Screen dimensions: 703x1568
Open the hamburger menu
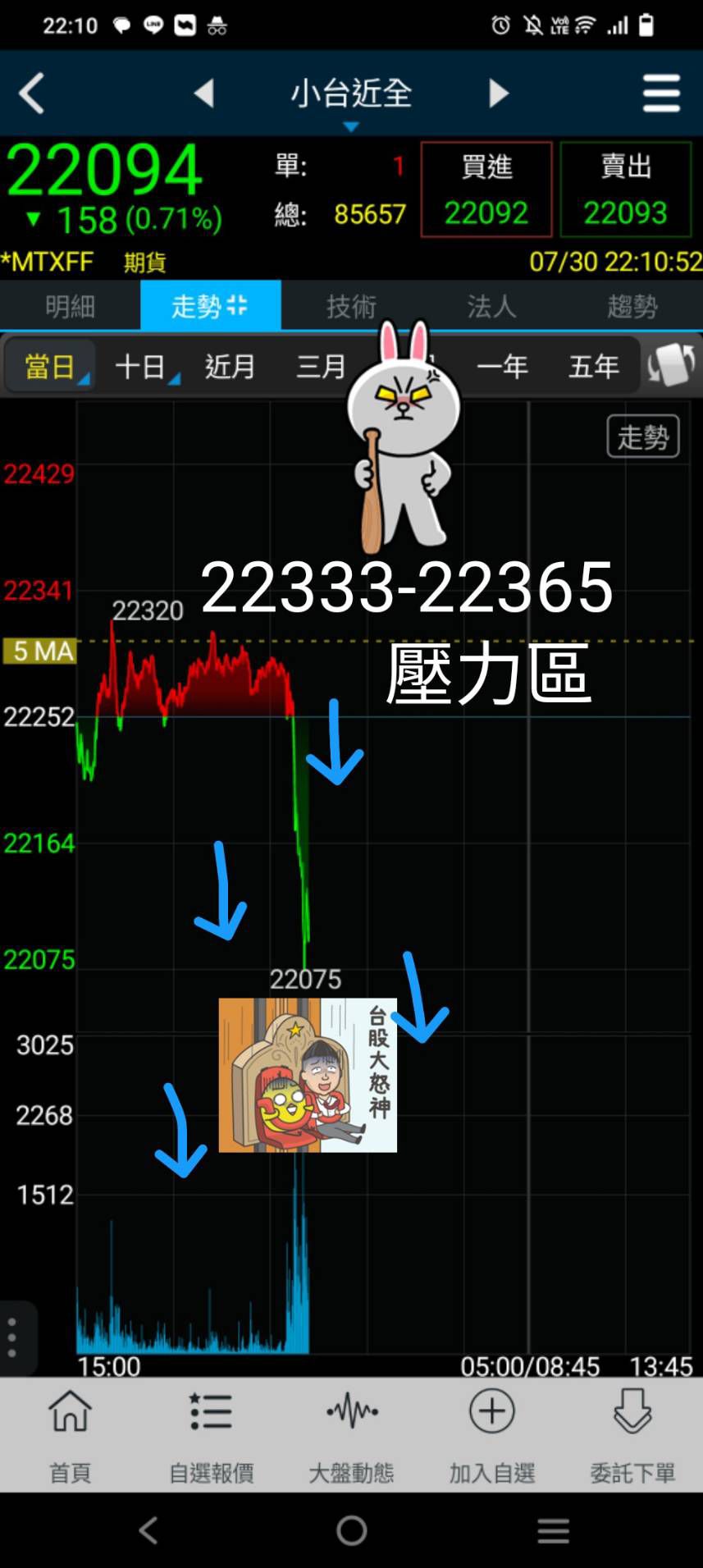[661, 94]
